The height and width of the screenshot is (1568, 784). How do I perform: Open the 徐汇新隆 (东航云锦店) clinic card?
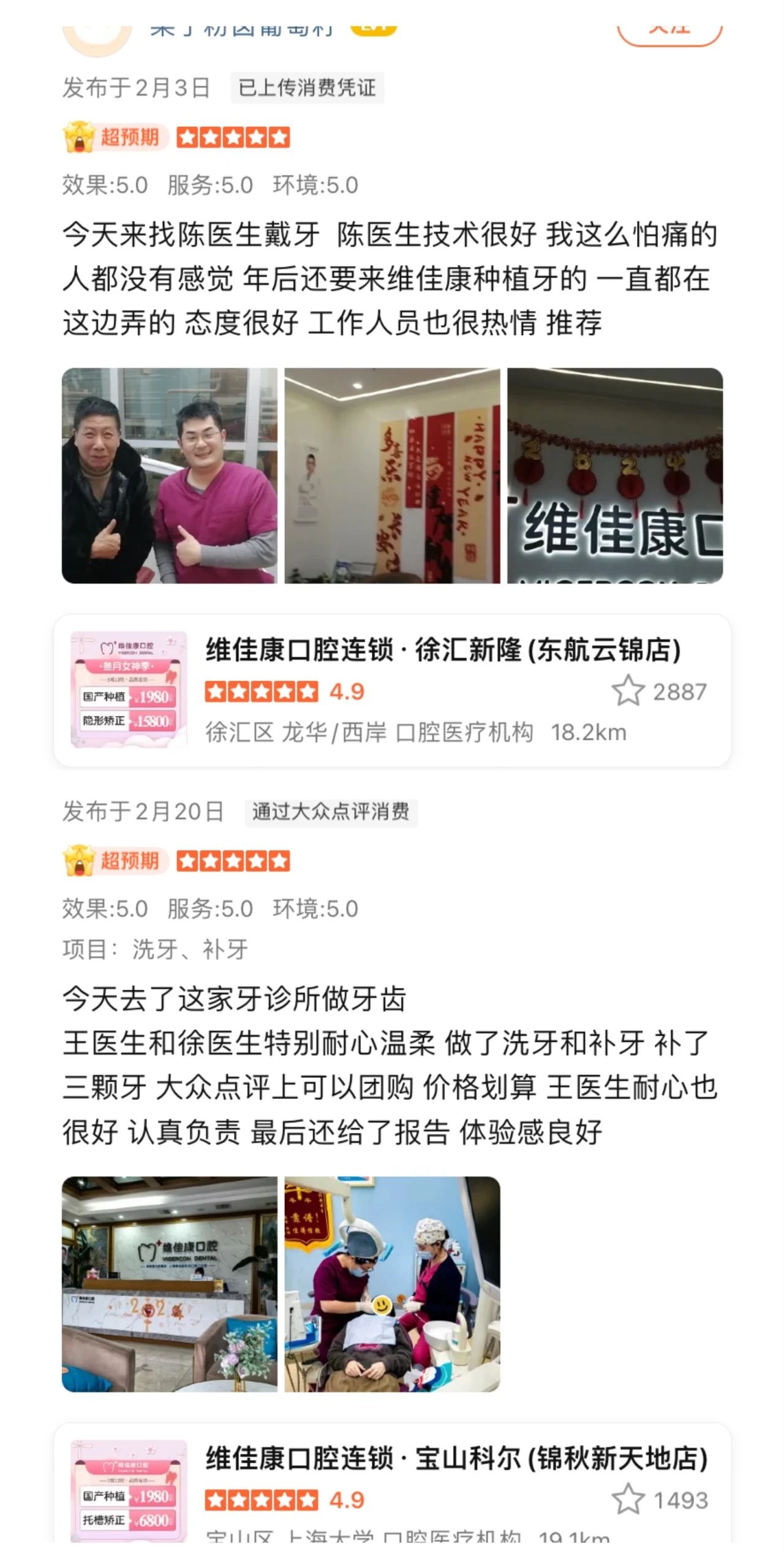pyautogui.click(x=392, y=690)
